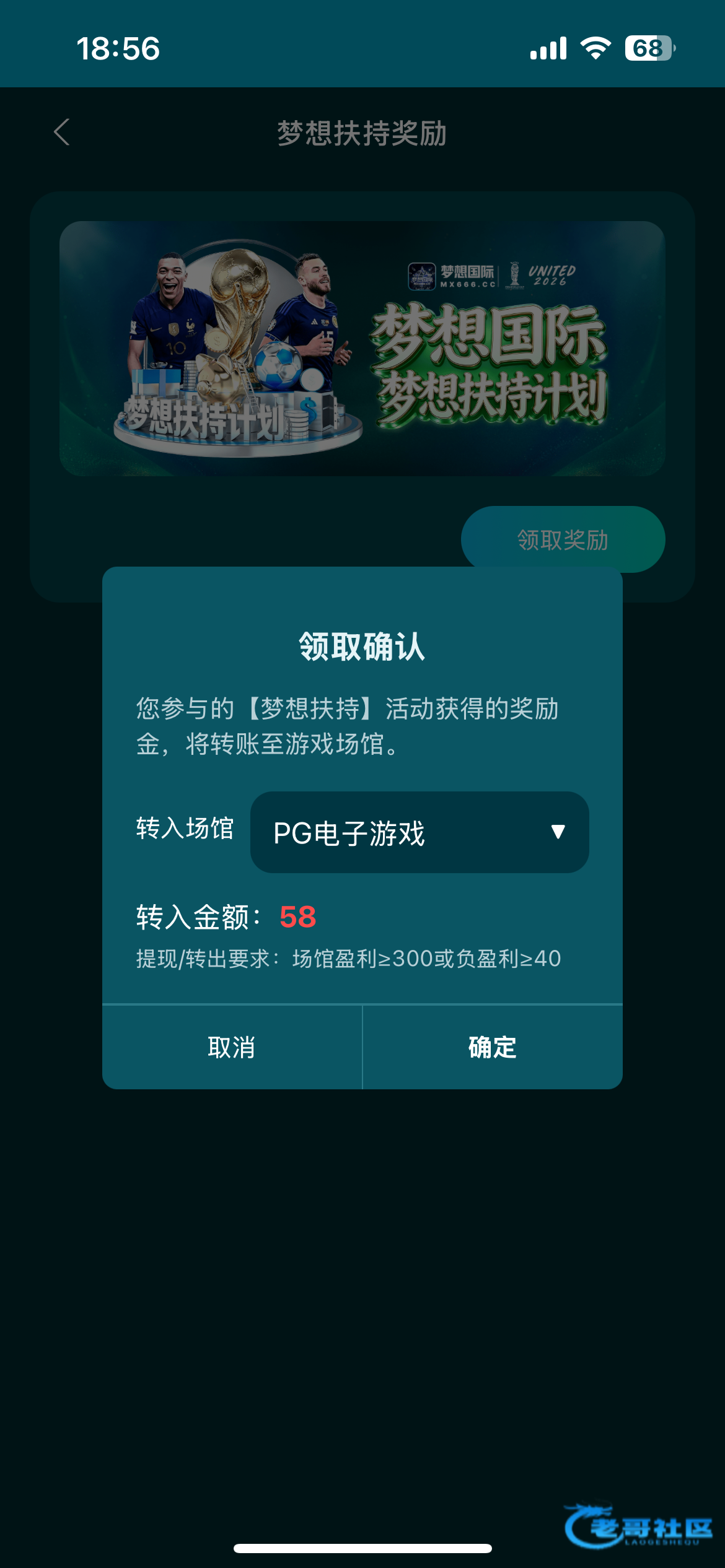This screenshot has height=1568, width=725.
Task: Tap 确定 to confirm the claim
Action: 492,1047
